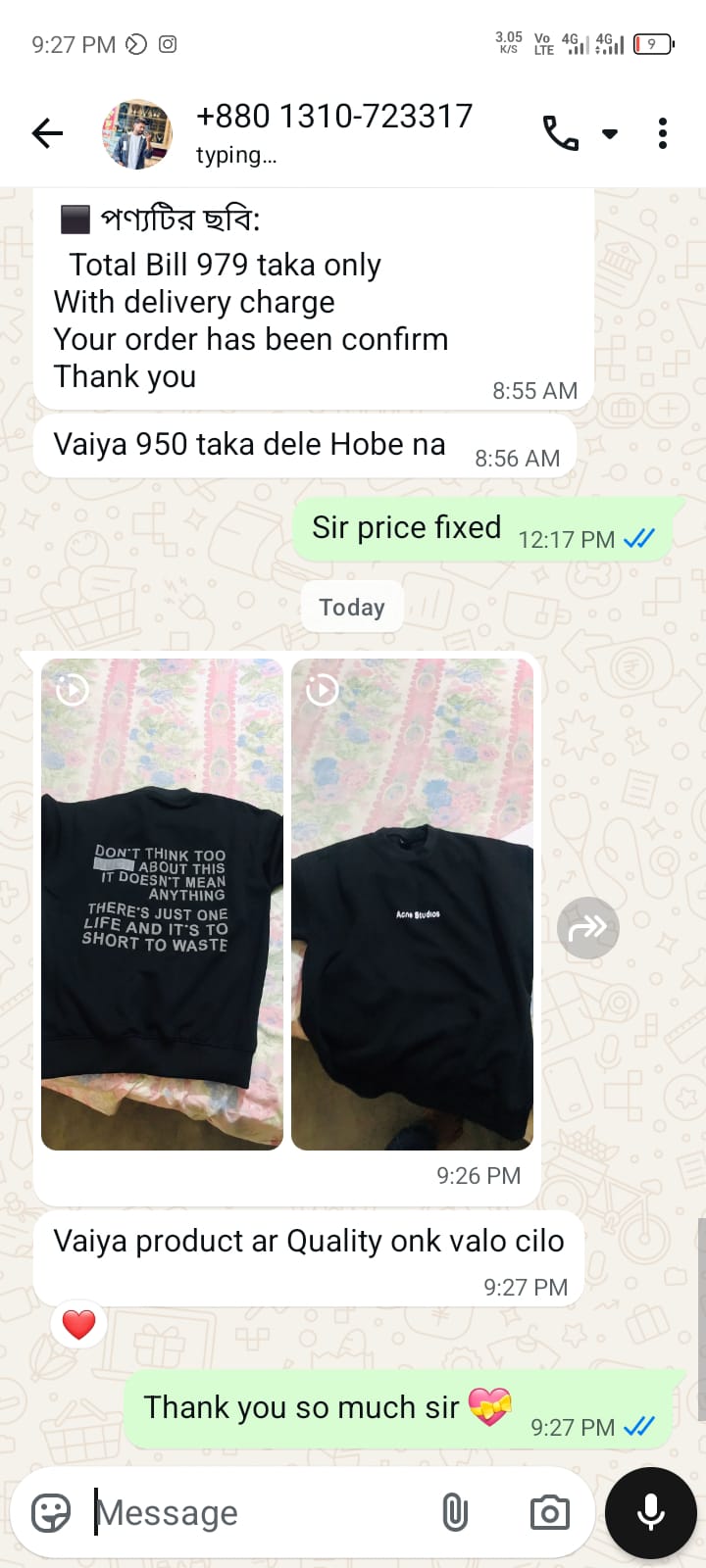Open the emoji and sticker picker
This screenshot has height=1568, width=706.
click(51, 1512)
